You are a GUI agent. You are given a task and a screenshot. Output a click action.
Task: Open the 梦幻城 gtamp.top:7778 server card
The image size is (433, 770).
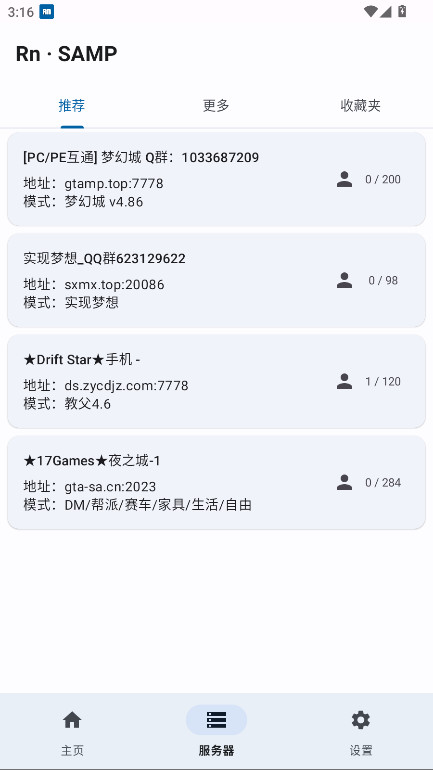click(x=216, y=179)
